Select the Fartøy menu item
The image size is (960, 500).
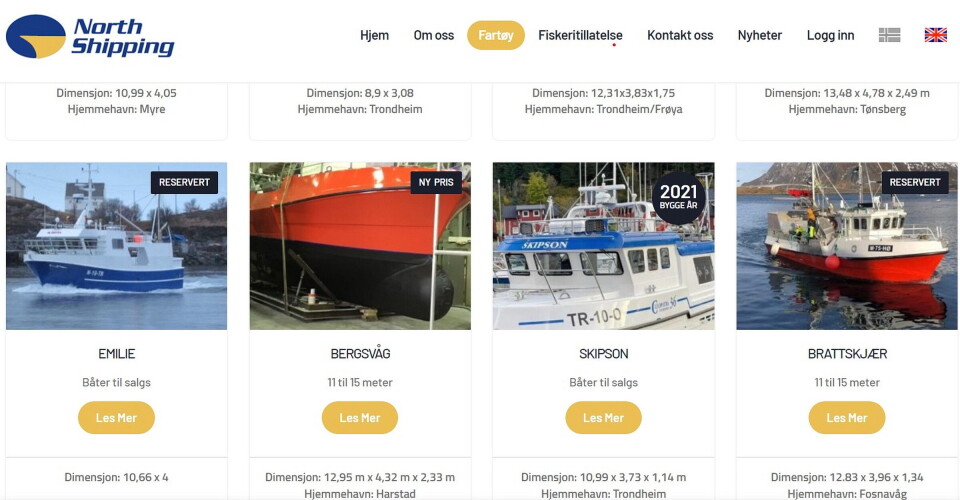[x=496, y=35]
